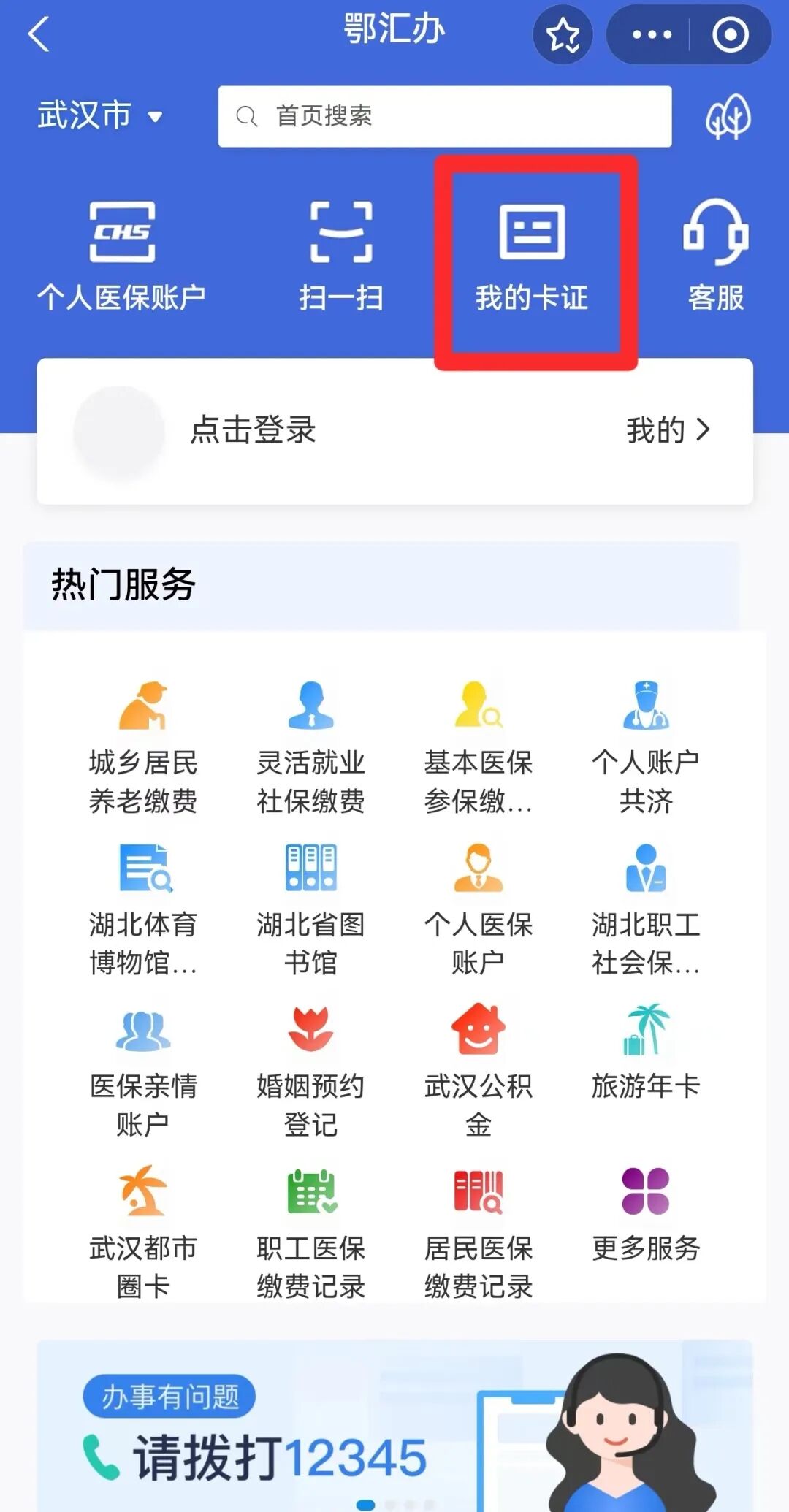Screen dimensions: 789x1512
Task: Open 我的卡证
Action: point(532,257)
